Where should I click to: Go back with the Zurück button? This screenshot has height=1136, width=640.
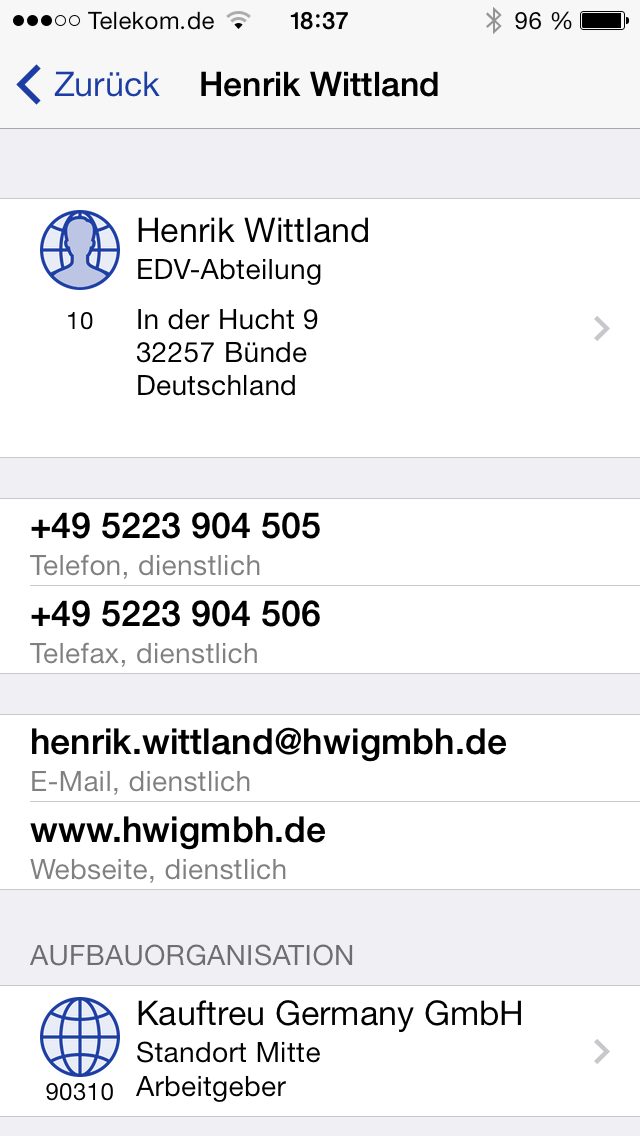click(88, 85)
